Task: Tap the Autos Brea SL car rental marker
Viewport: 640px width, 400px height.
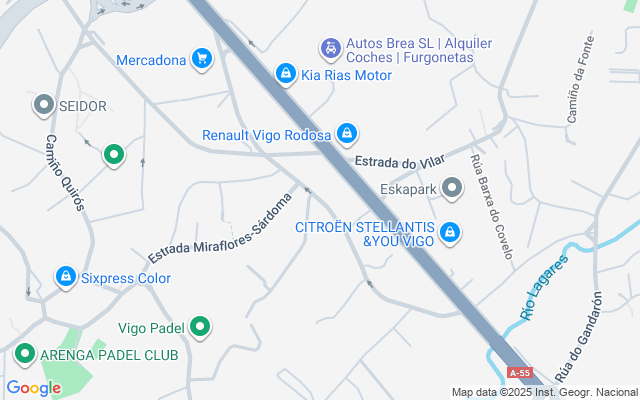Action: pos(329,47)
